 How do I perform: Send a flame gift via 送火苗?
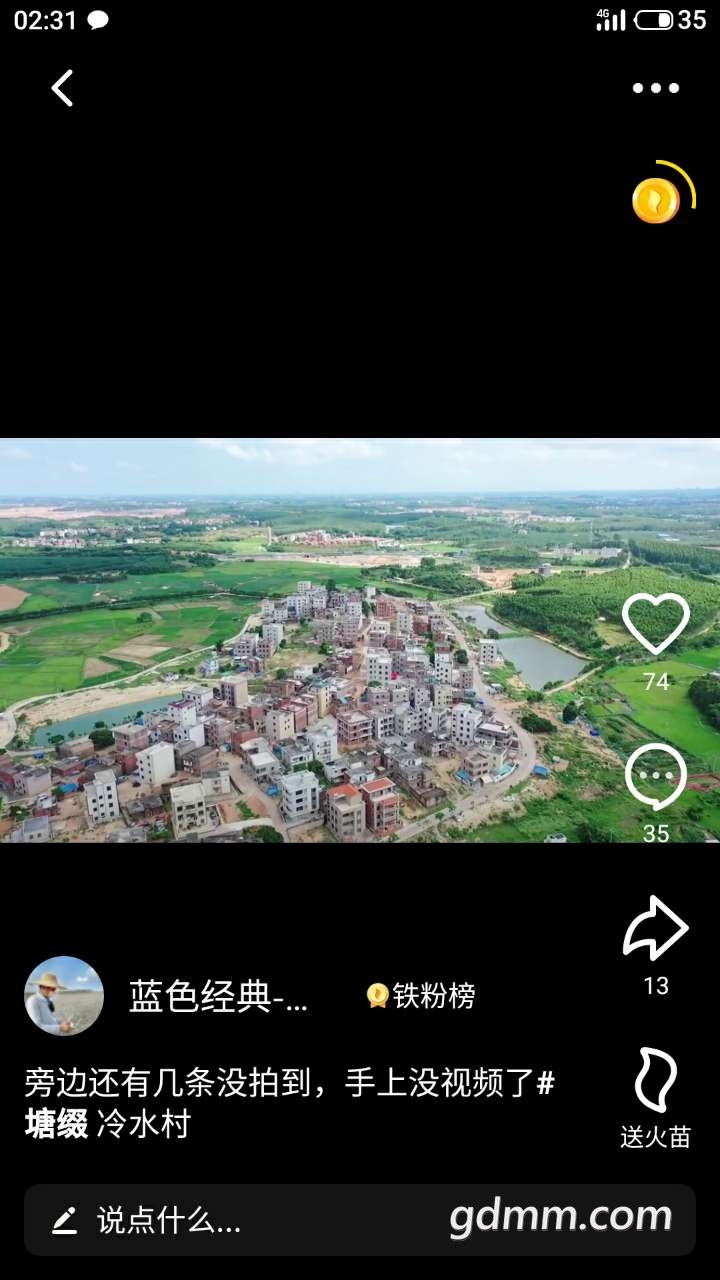(656, 1082)
